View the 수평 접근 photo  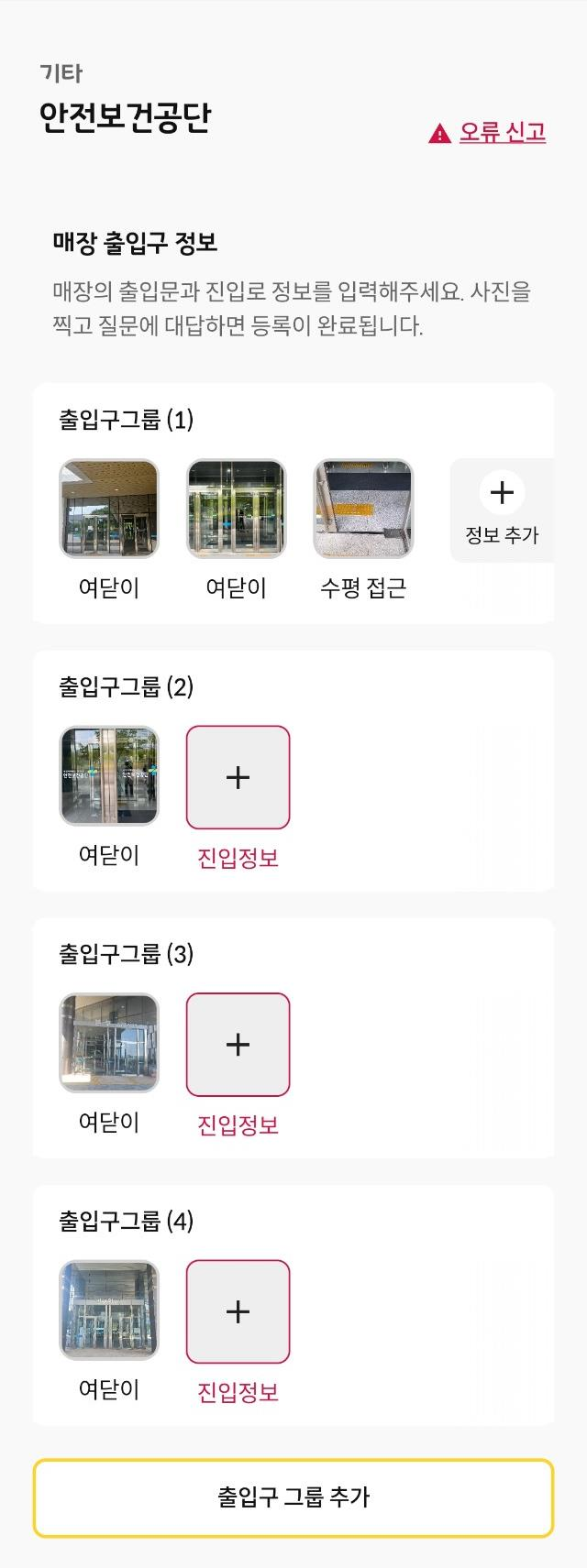click(x=363, y=510)
